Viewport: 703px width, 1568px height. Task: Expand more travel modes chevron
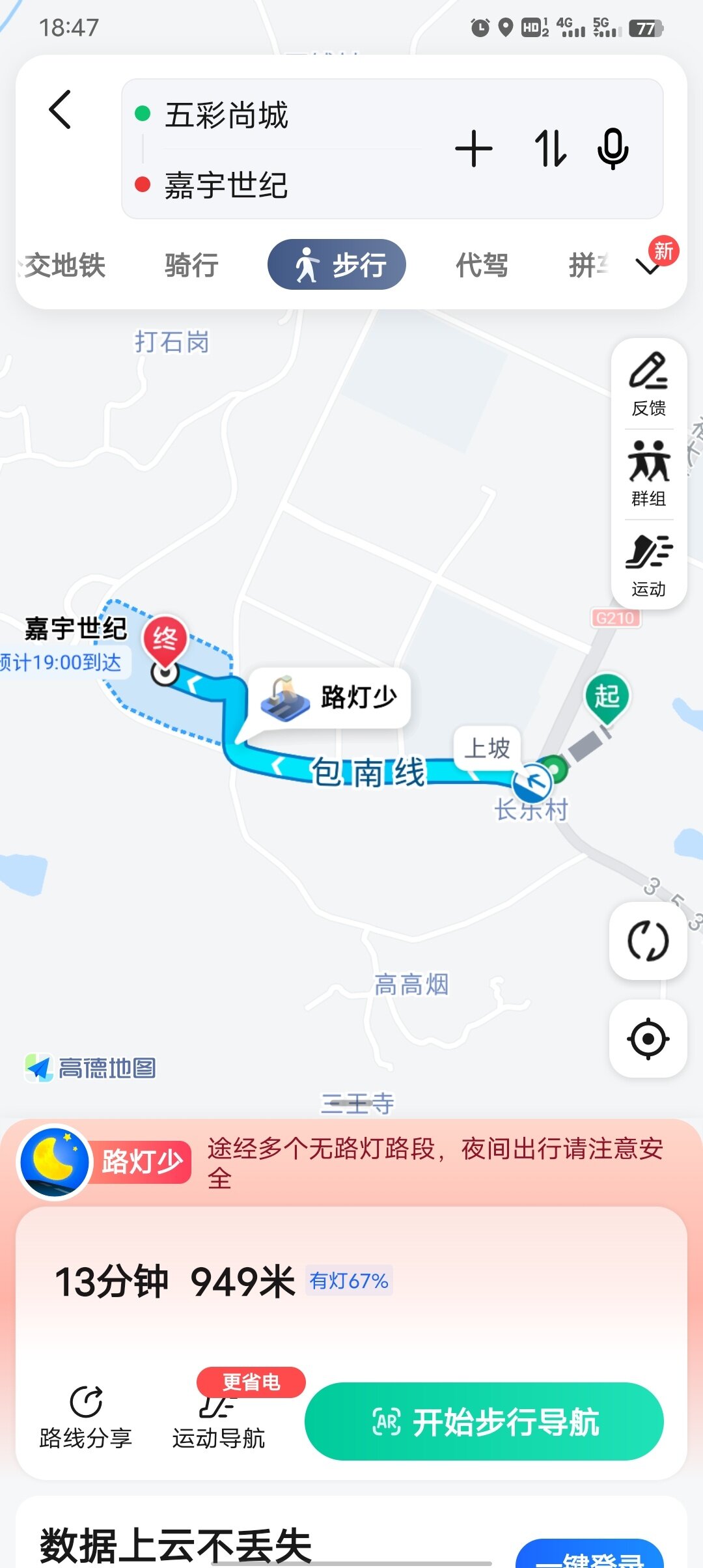tap(648, 266)
